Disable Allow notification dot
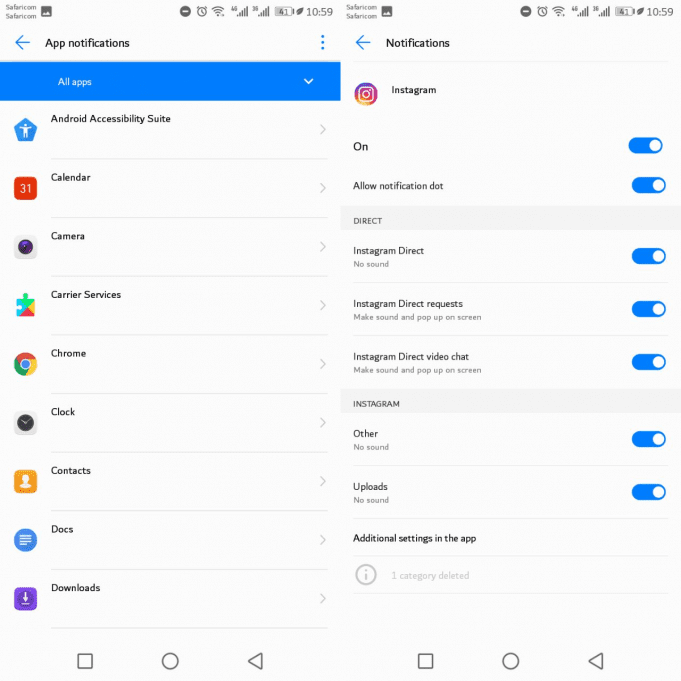This screenshot has height=681, width=681. pos(648,185)
